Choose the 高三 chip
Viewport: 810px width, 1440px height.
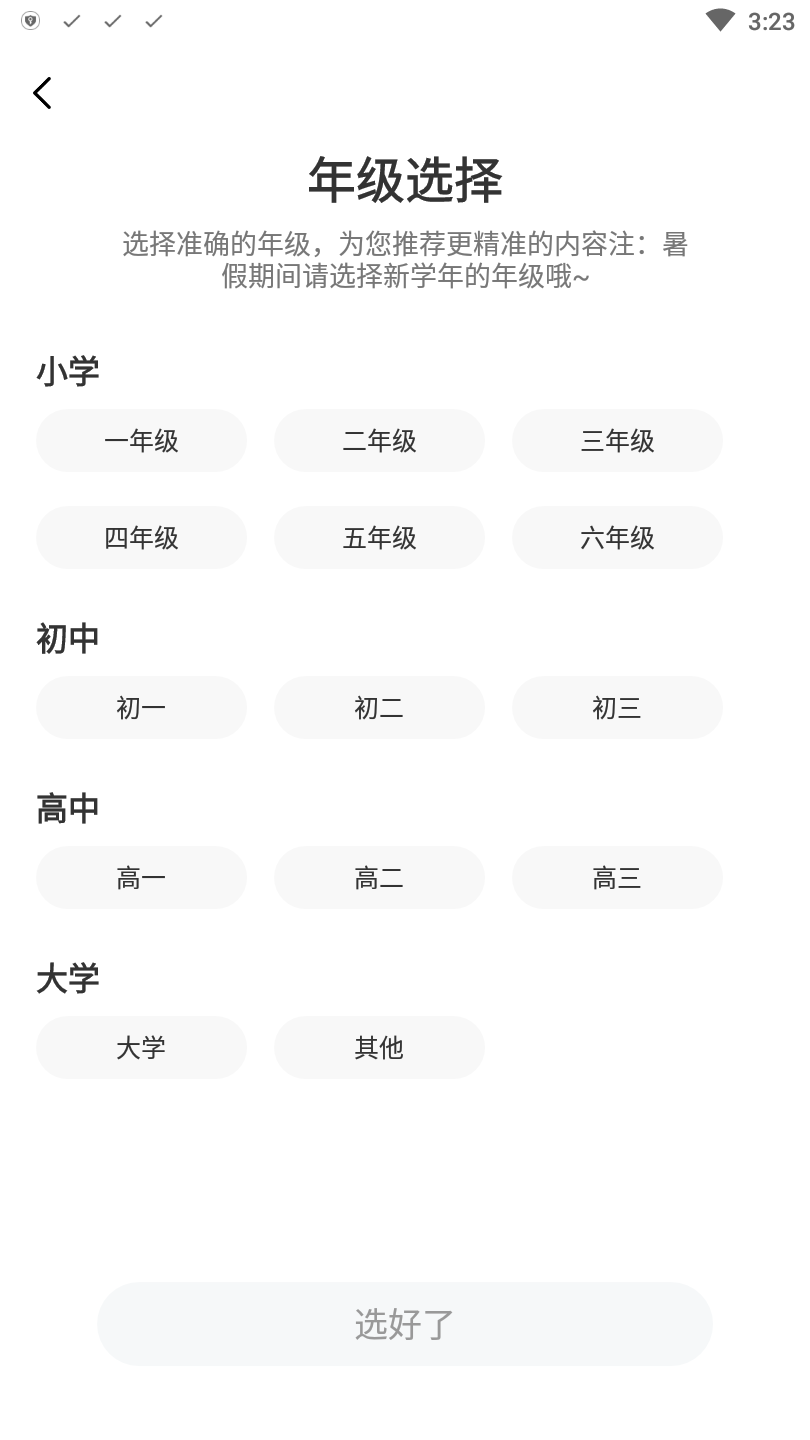point(617,877)
